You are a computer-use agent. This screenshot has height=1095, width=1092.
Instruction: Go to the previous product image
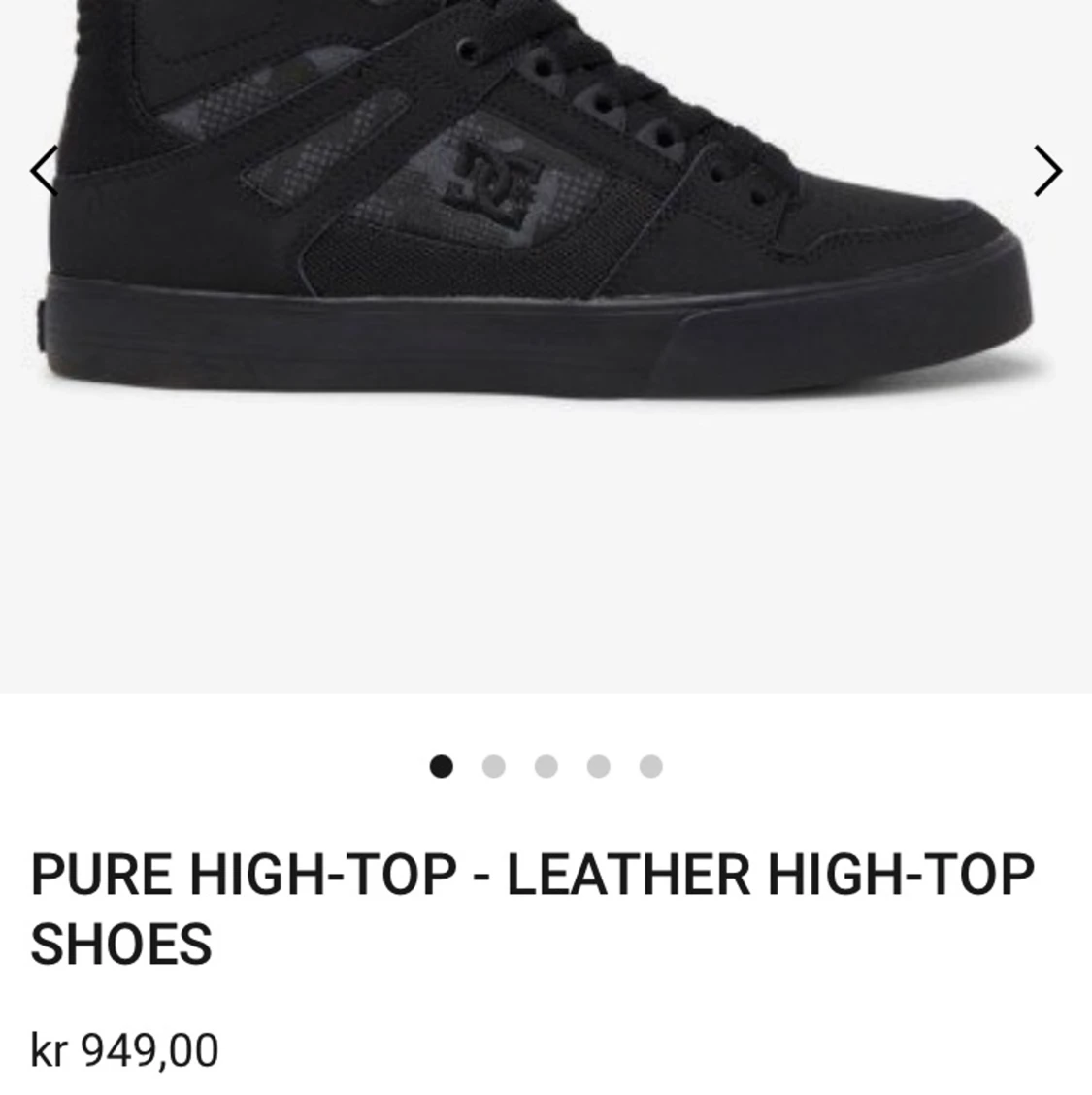click(x=44, y=172)
